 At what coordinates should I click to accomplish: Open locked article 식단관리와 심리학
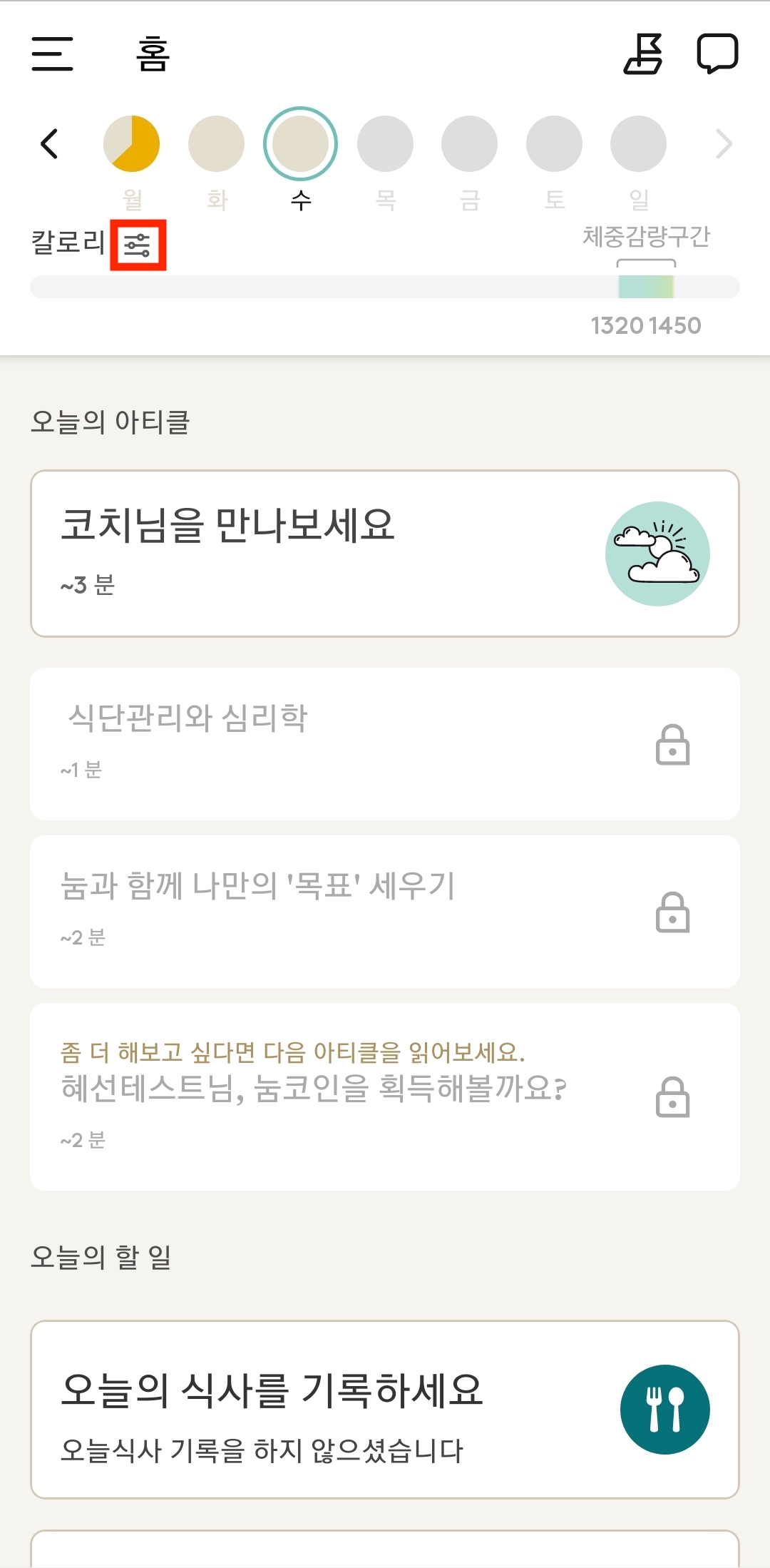click(384, 743)
